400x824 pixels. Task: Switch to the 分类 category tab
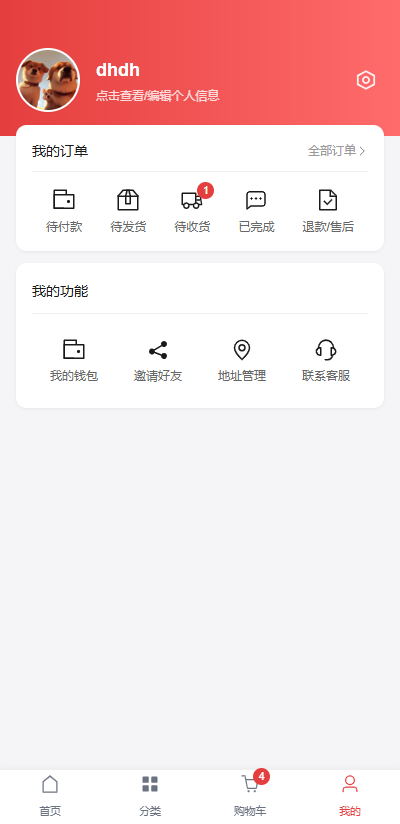pos(150,796)
